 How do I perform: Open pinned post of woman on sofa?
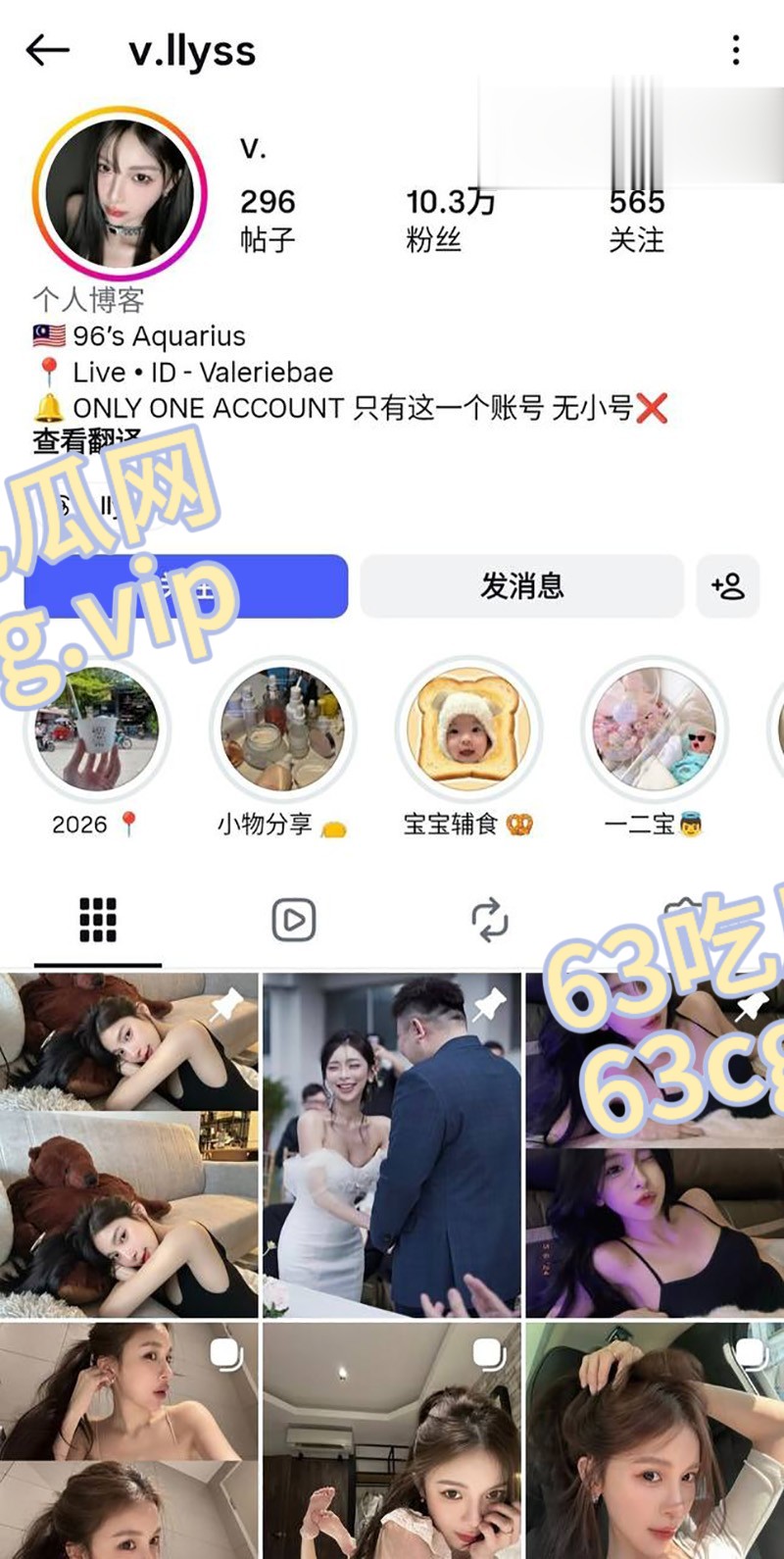[129, 1144]
